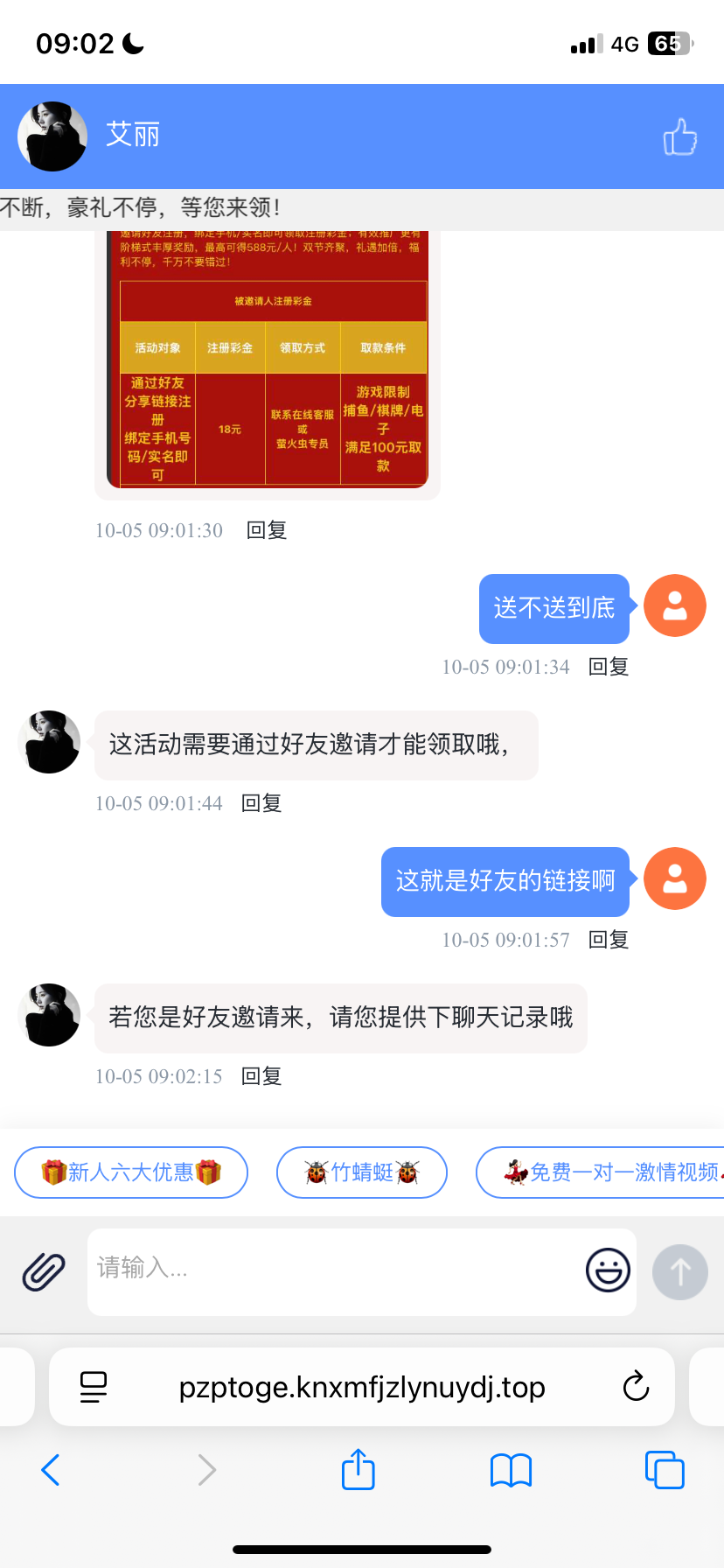Open 艾丽's avatar in the header
The image size is (724, 1568).
[52, 136]
